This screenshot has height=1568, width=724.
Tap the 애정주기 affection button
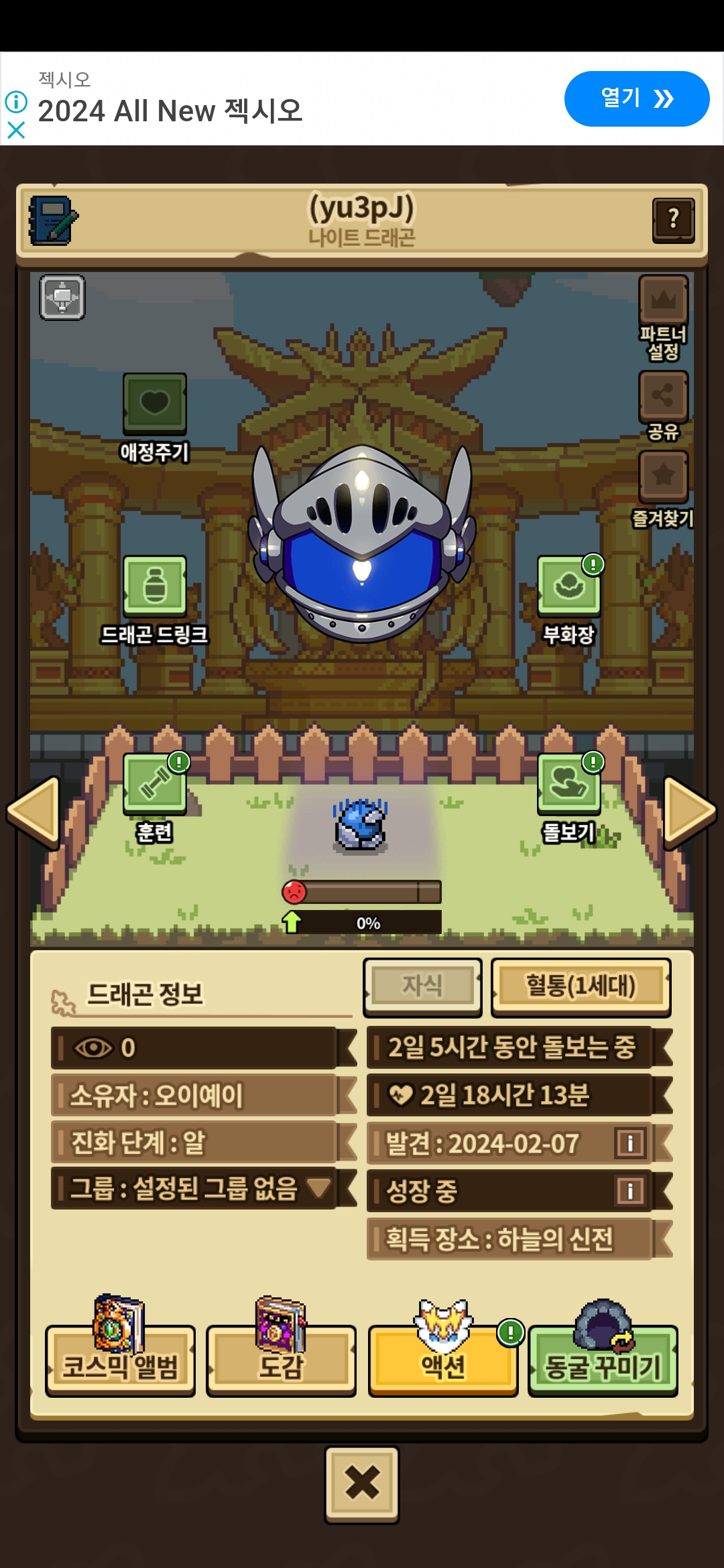pos(154,405)
